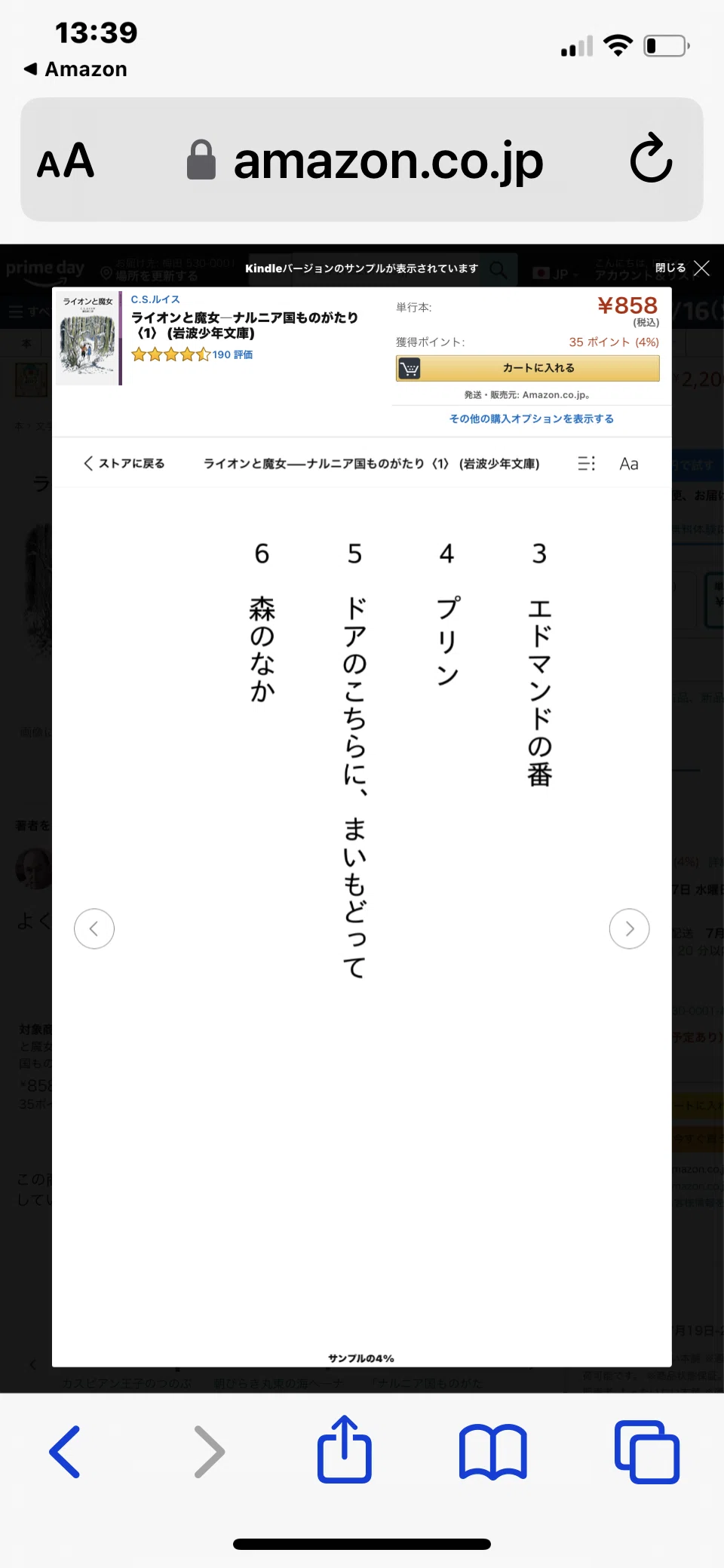This screenshot has width=724, height=1568.
Task: Go back in Safari browser history
Action: [65, 1451]
